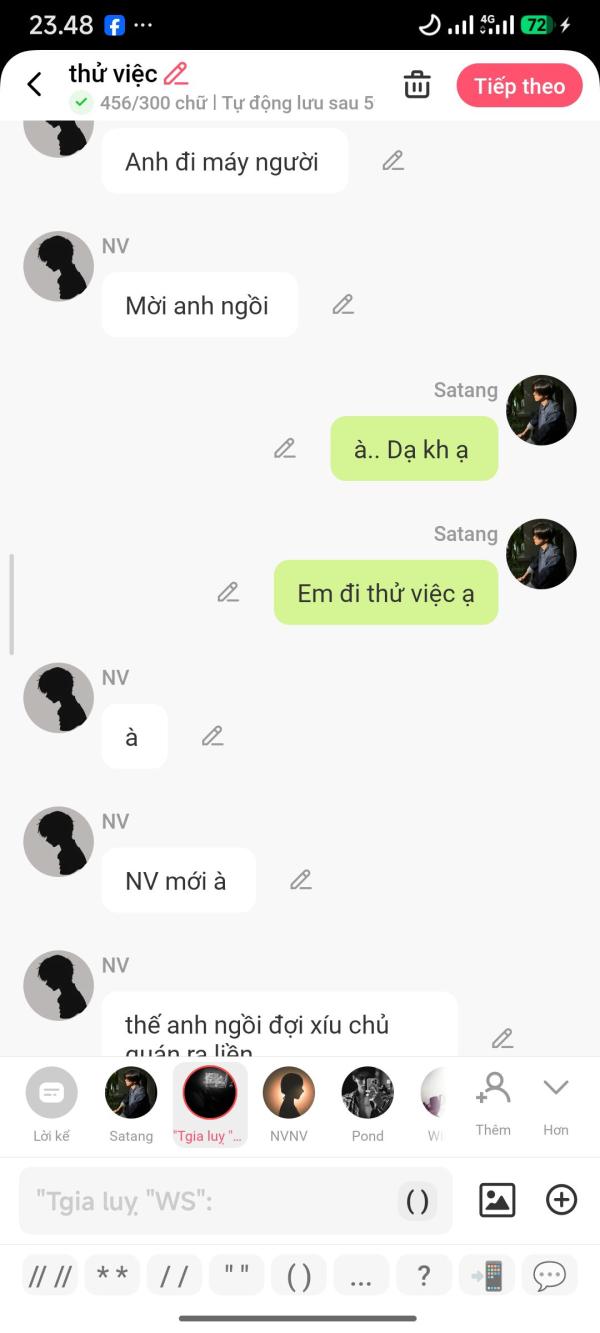
Task: Add a new character with Thêm
Action: point(493,1104)
